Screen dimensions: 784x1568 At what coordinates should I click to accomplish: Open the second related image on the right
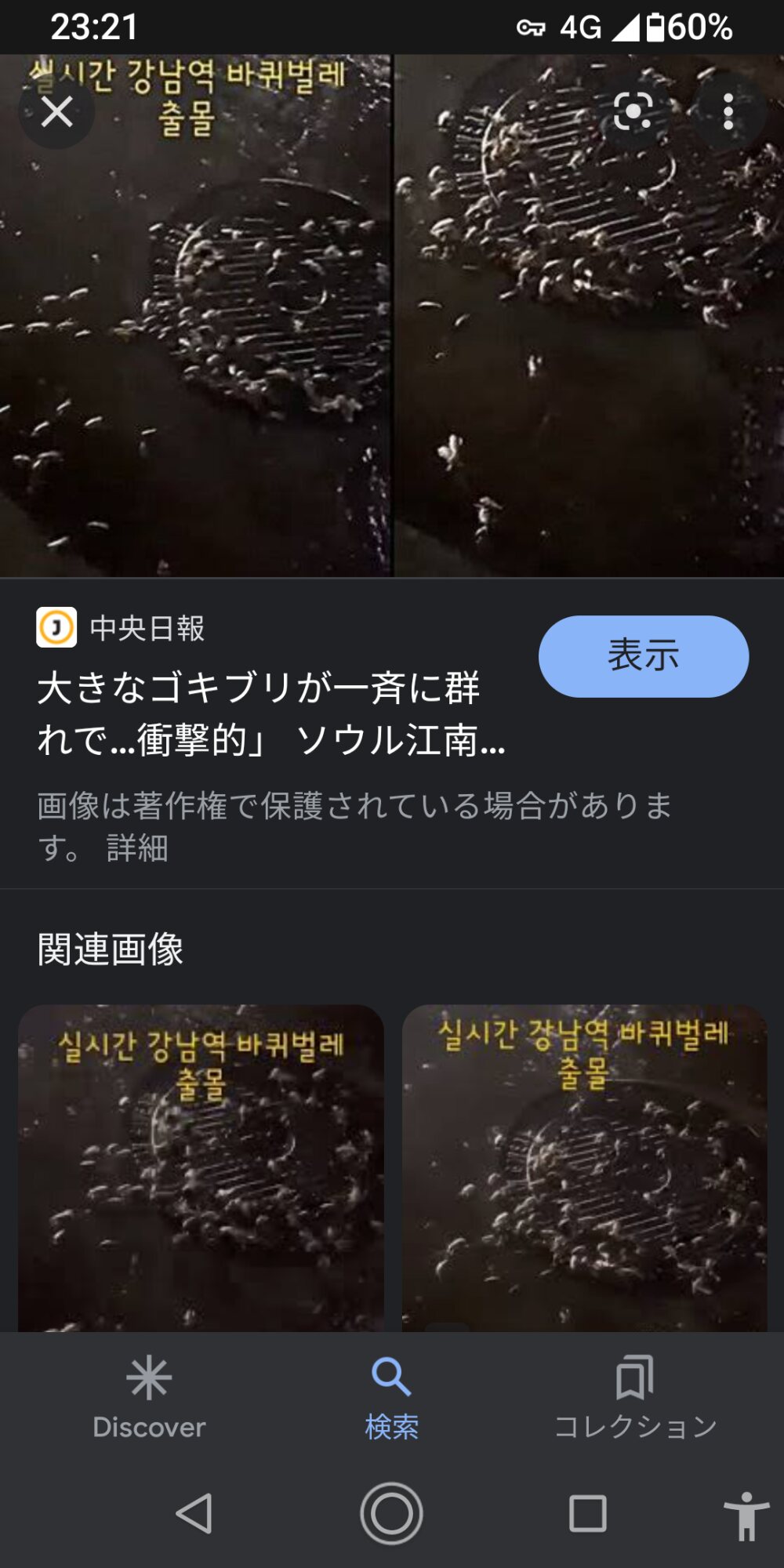(584, 1168)
